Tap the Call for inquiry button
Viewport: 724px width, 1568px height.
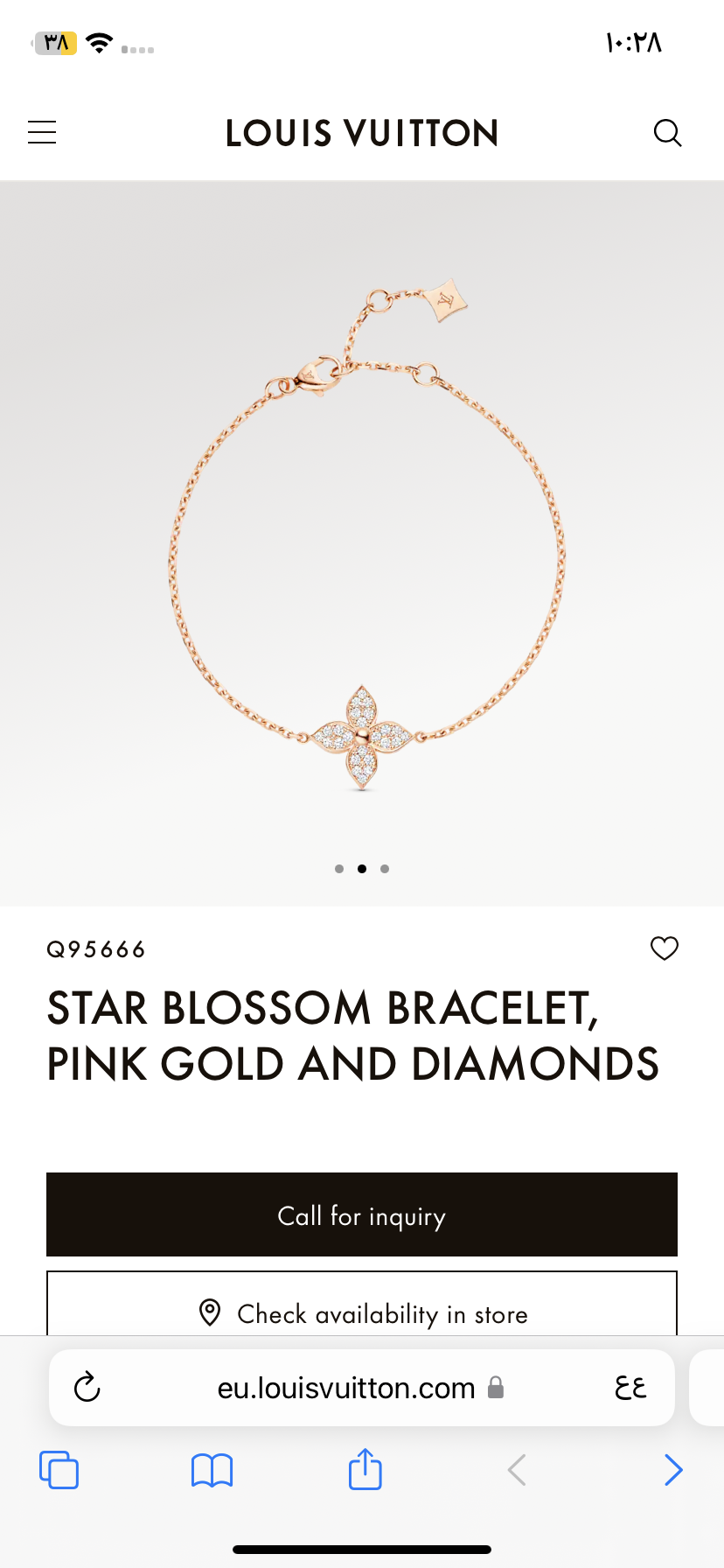pyautogui.click(x=362, y=1214)
